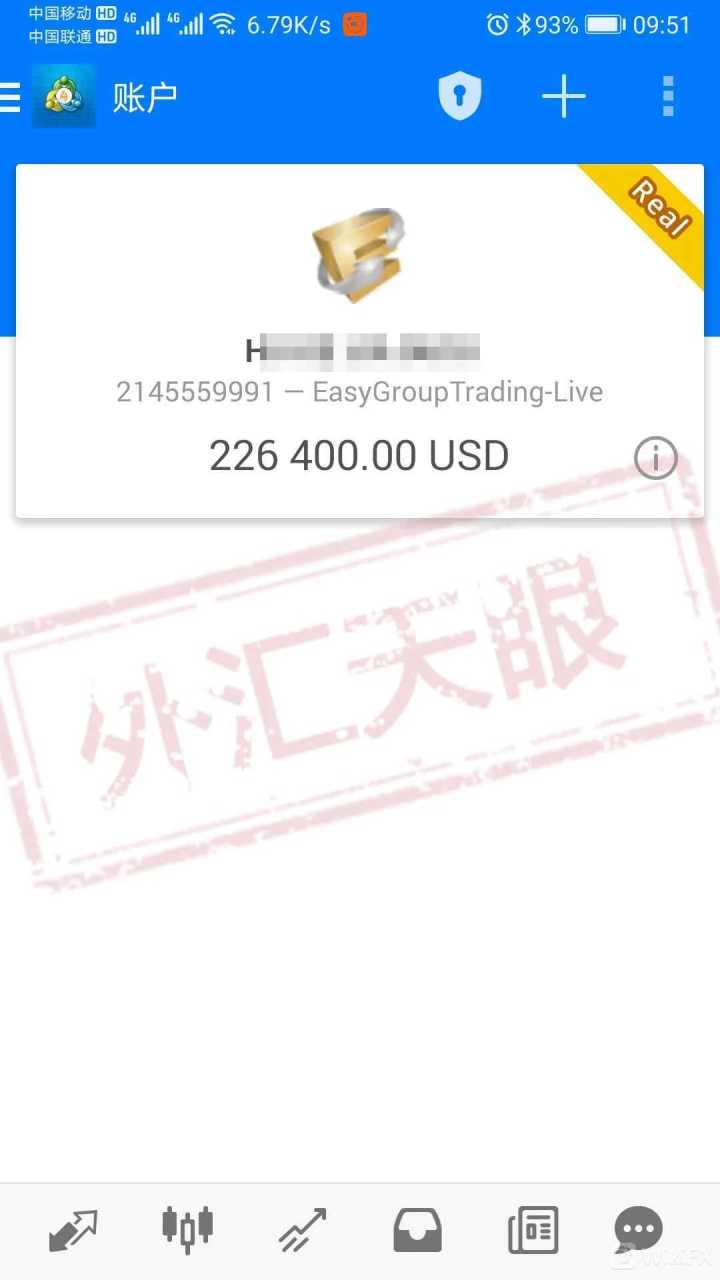
Task: Open the EasyGroupTrading-Live account card
Action: (x=359, y=340)
